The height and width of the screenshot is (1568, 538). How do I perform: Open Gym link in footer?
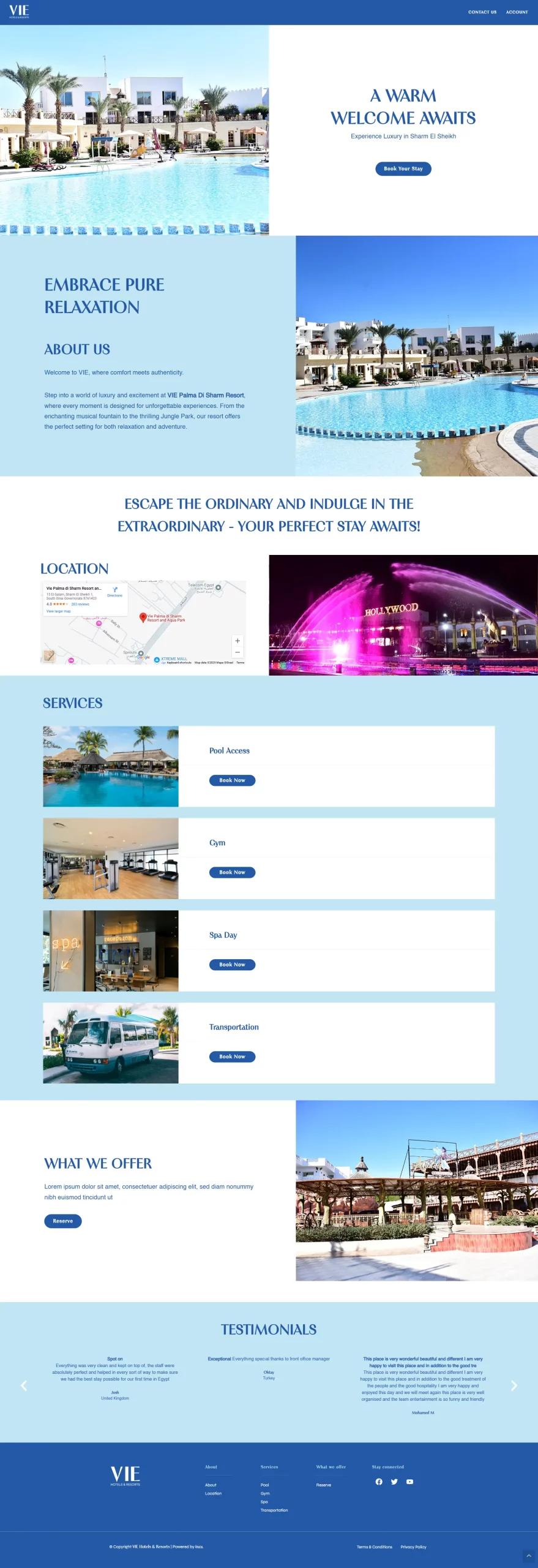[265, 1493]
